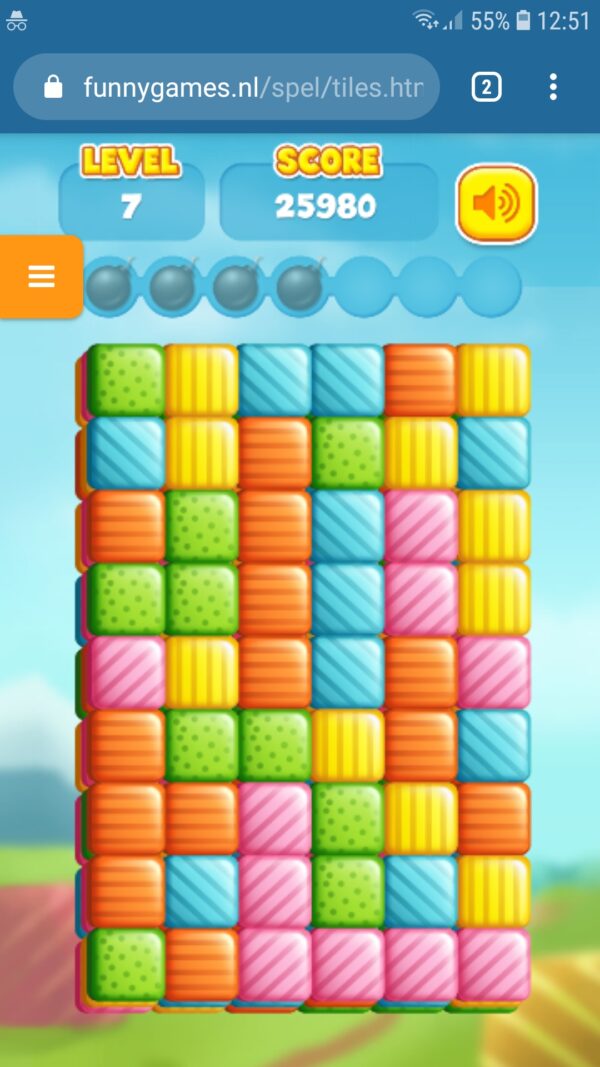The height and width of the screenshot is (1067, 600).
Task: Use the fourth bomb power-up
Action: point(300,286)
